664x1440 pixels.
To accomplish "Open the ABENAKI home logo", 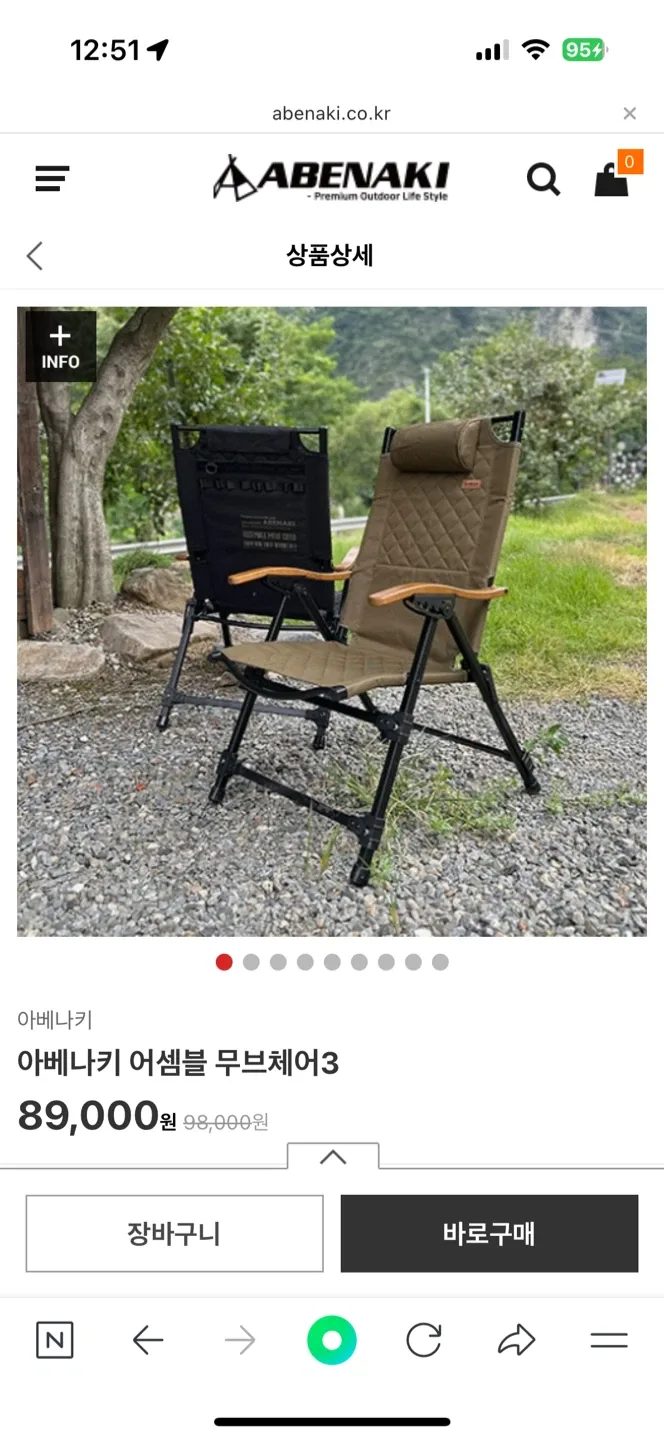I will pyautogui.click(x=331, y=180).
